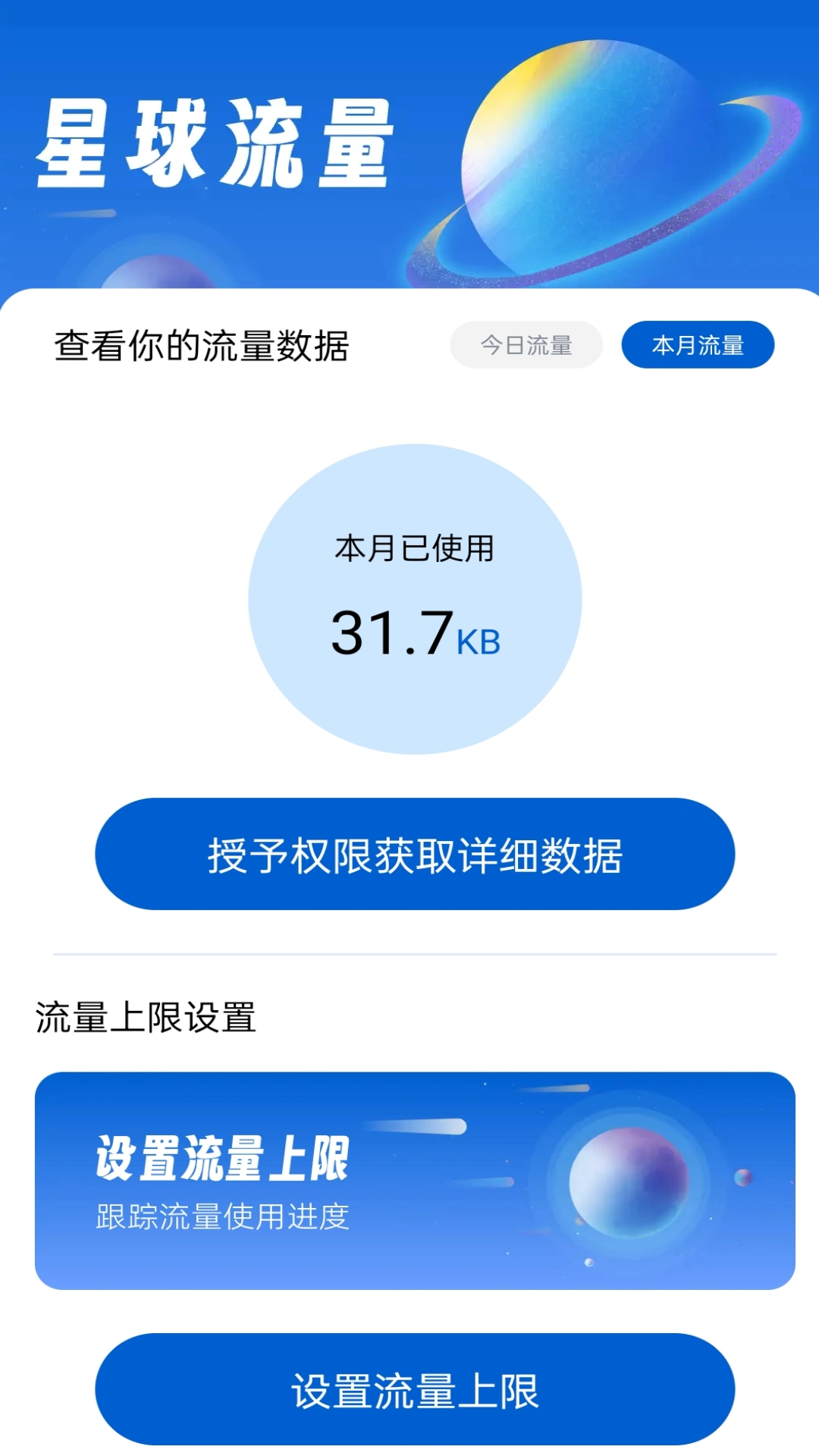Toggle data view to today's usage
Screen dimensions: 819x1456
[x=526, y=344]
